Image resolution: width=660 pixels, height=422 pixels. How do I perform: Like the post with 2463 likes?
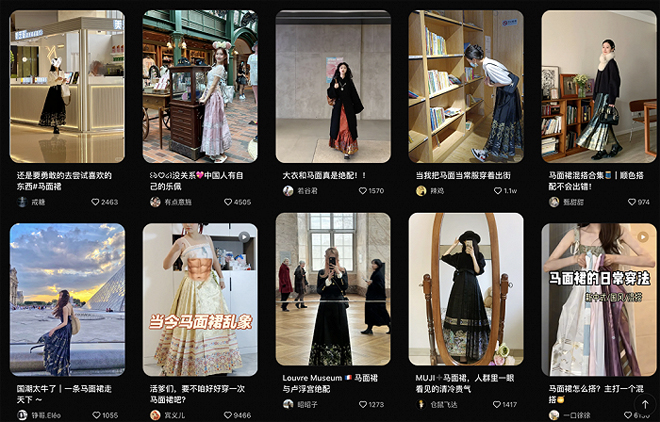click(x=96, y=202)
